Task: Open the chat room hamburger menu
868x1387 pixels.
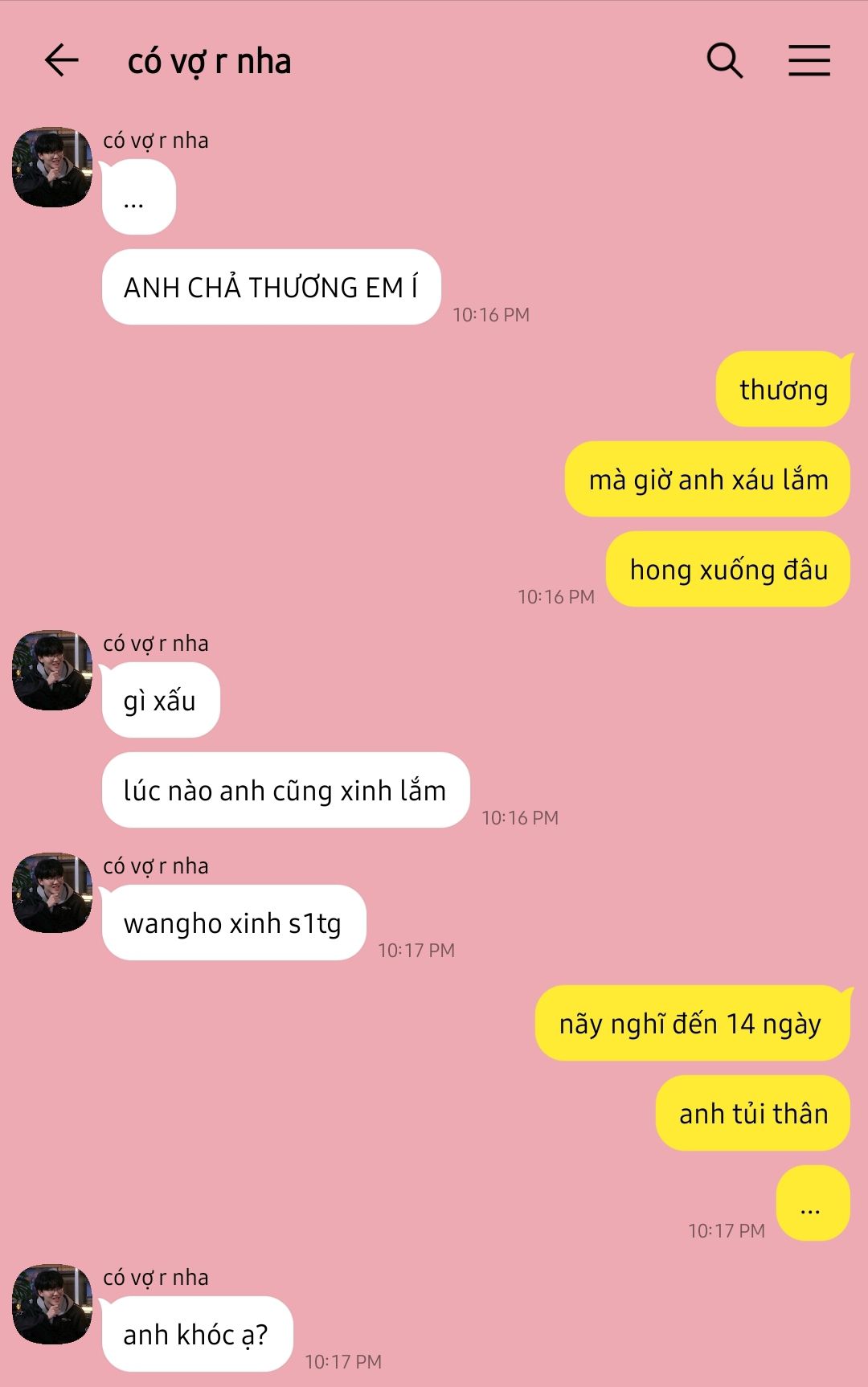Action: [809, 60]
